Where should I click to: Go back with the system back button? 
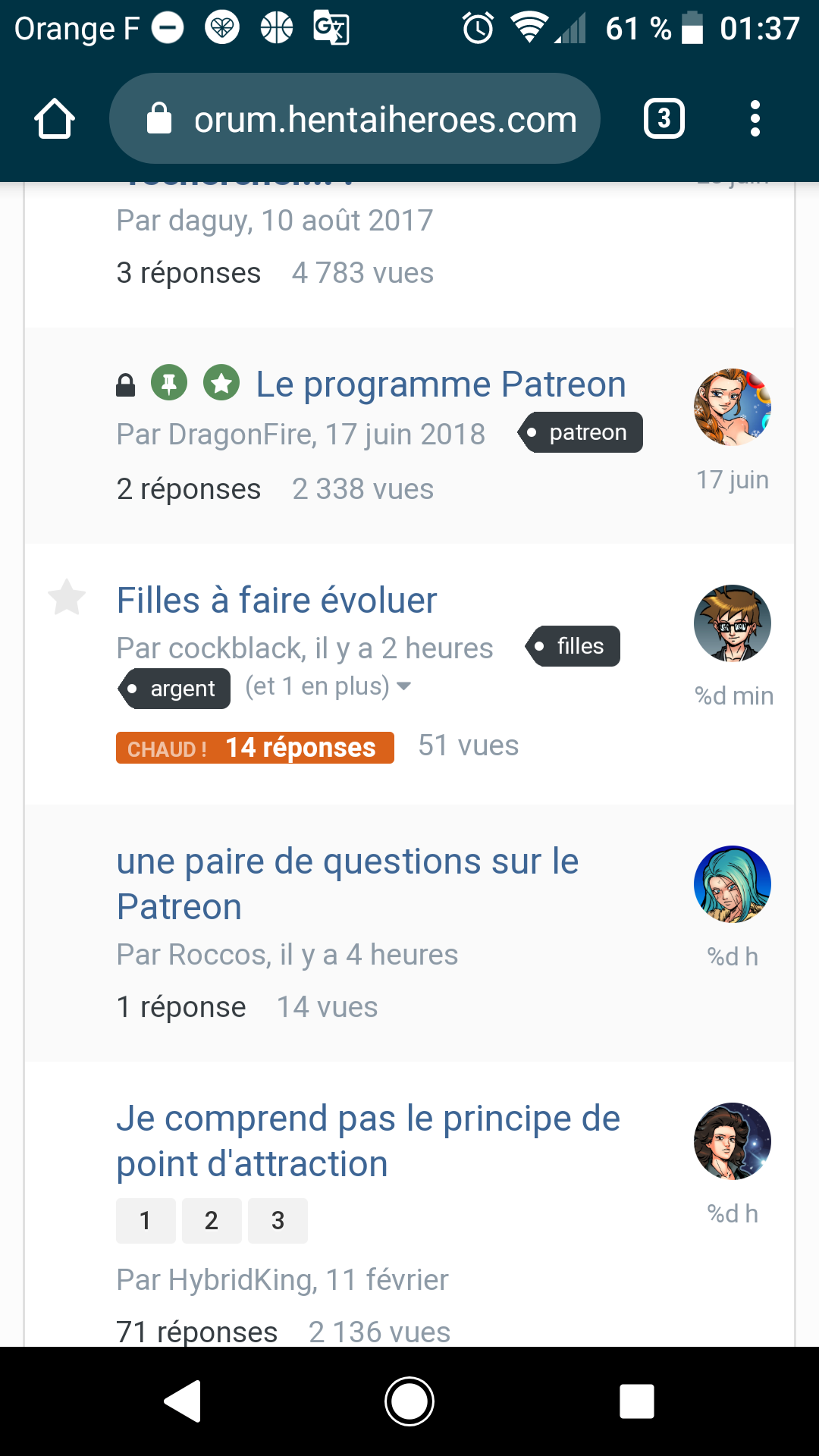183,1401
